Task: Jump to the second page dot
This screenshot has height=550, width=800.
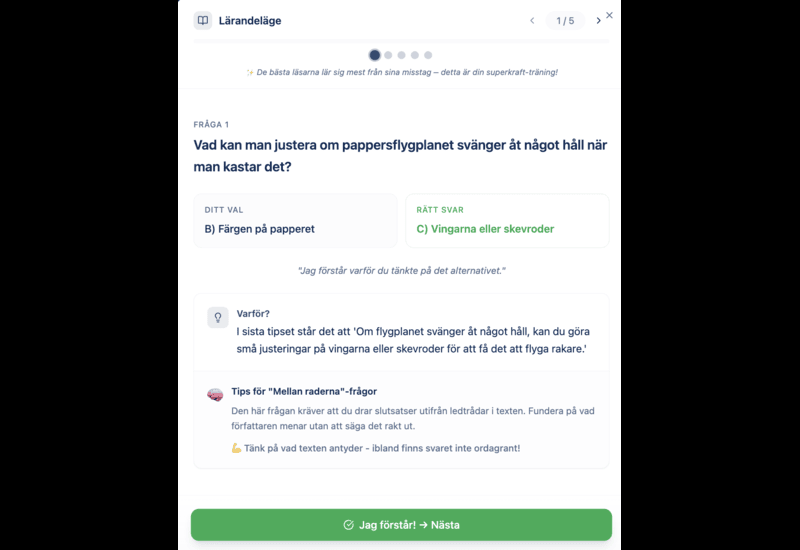Action: coord(388,55)
